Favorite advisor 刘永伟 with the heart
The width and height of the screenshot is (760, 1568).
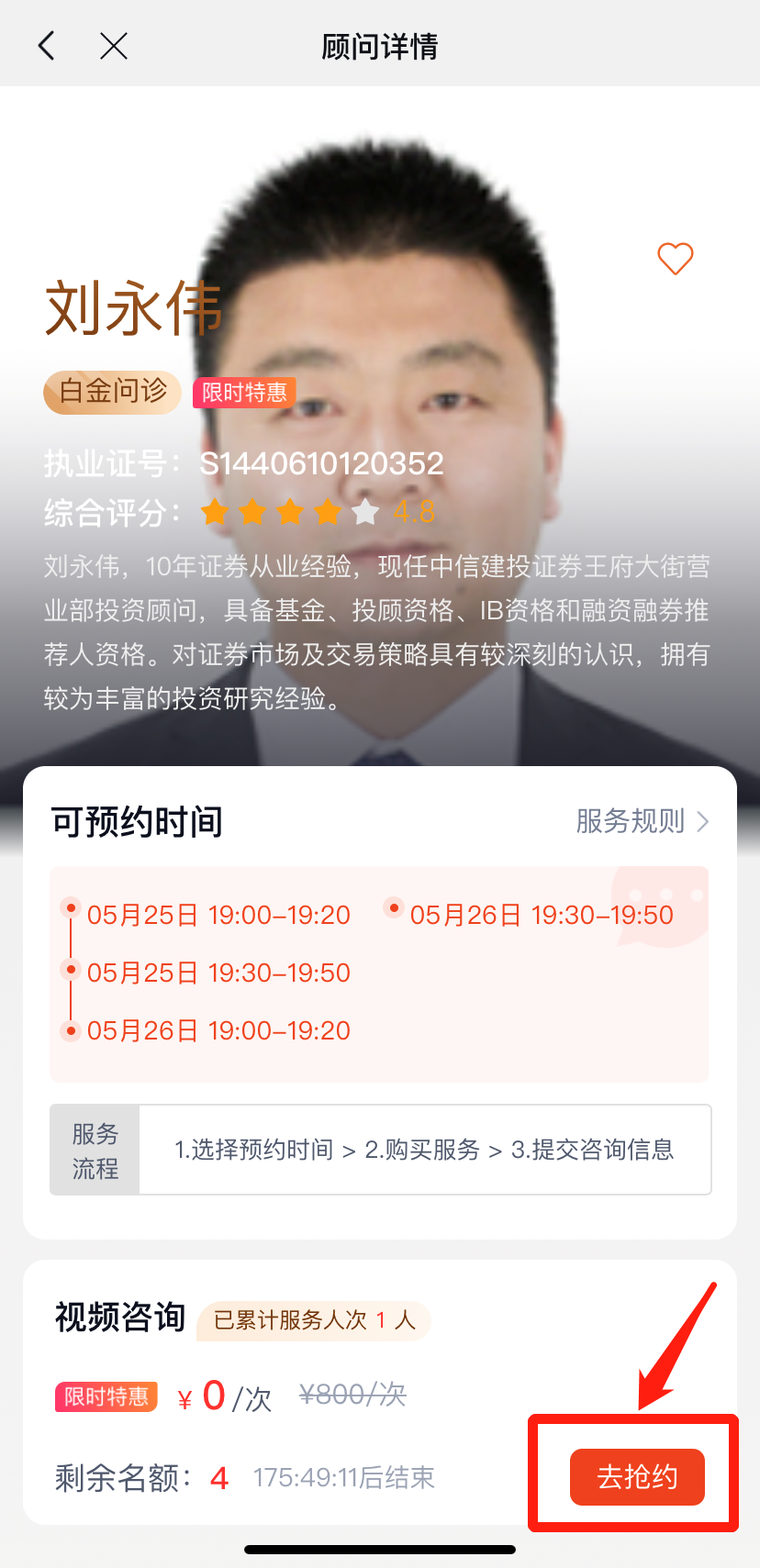pos(676,259)
